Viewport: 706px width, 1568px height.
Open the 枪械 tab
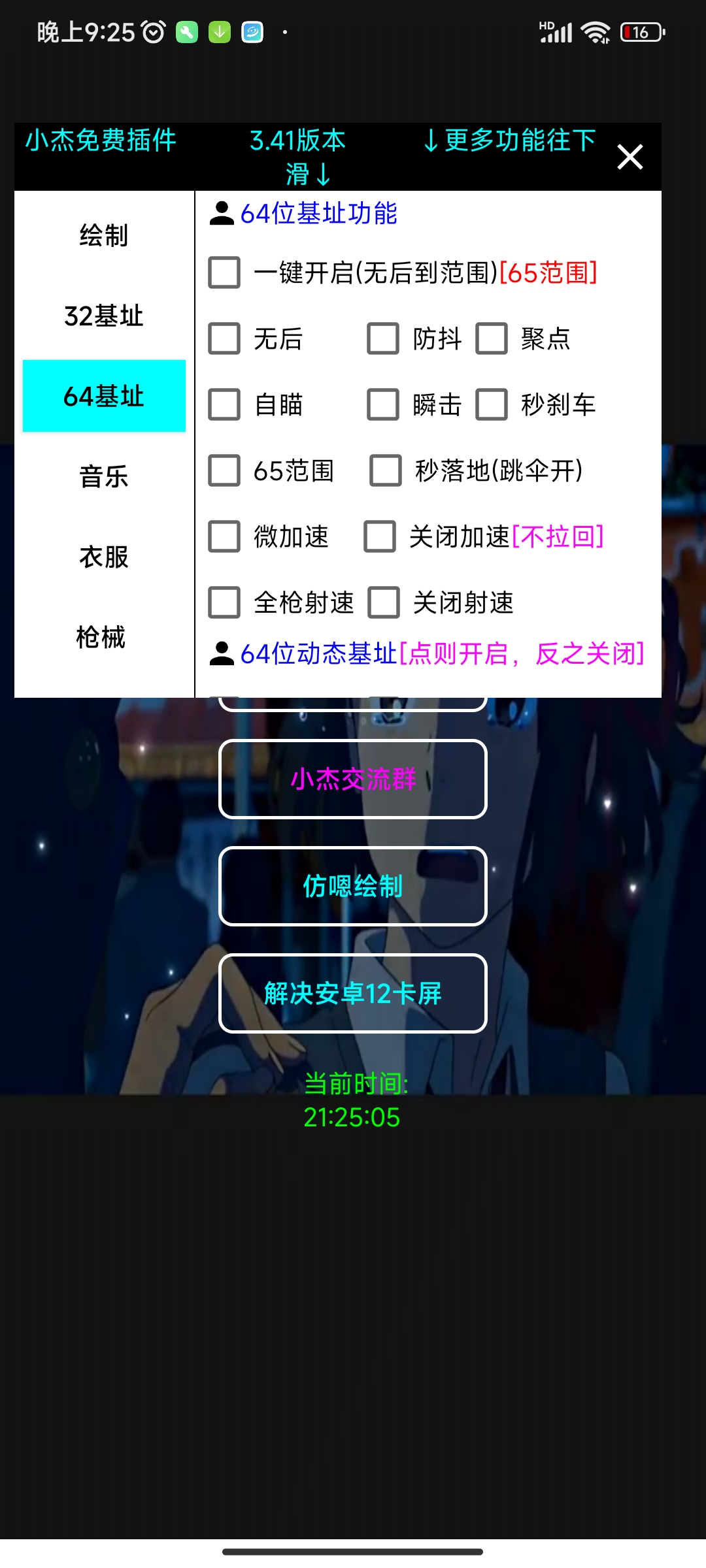[101, 637]
